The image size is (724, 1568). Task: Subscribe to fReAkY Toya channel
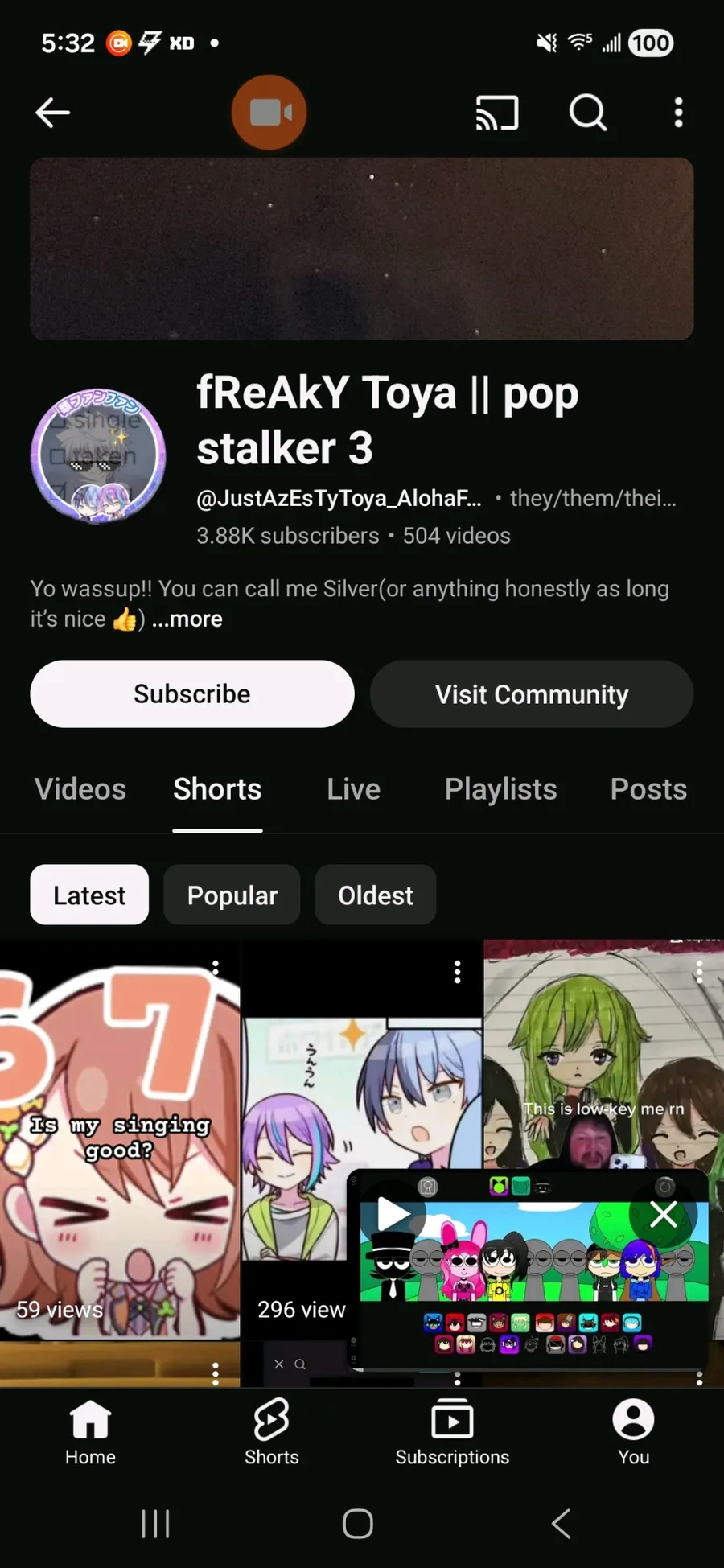[x=192, y=694]
